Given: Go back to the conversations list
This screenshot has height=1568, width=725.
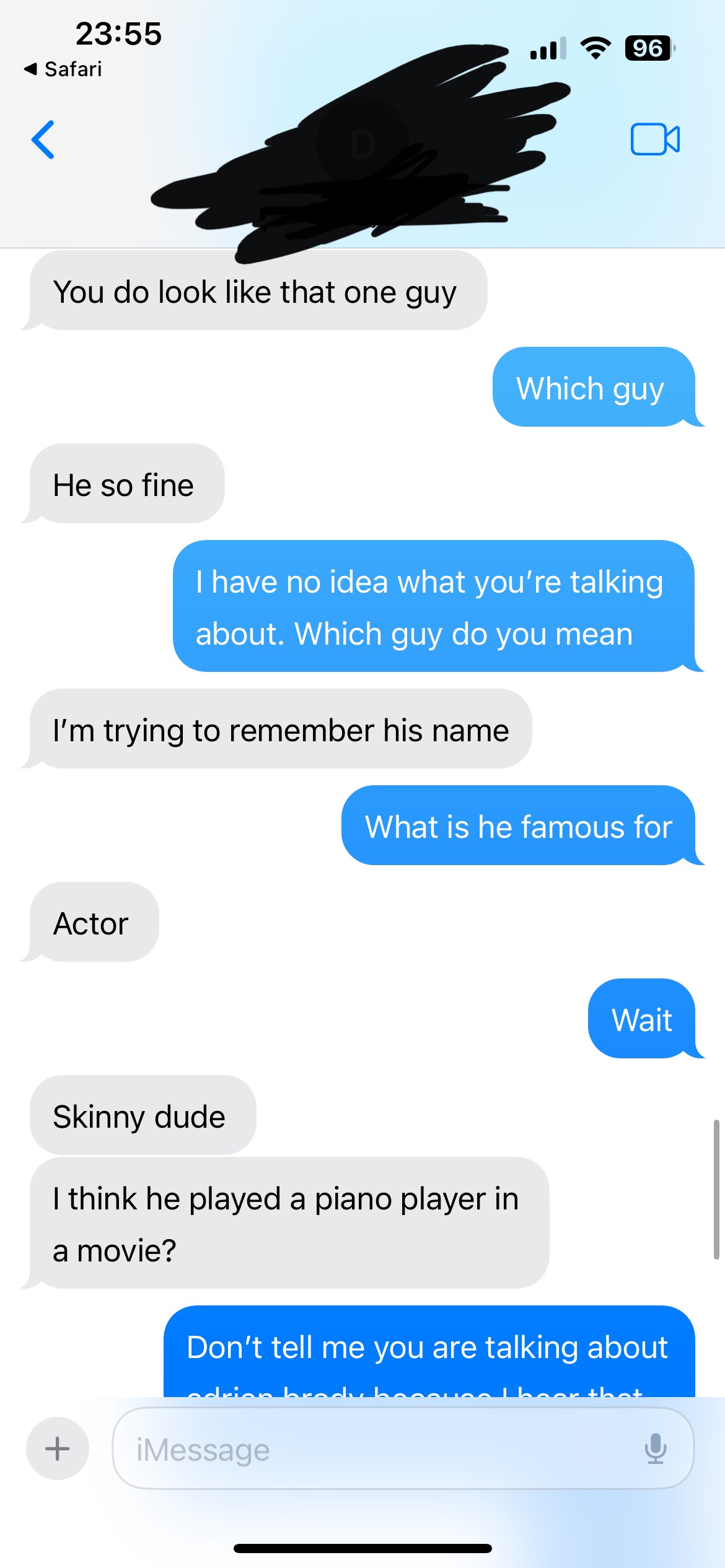Looking at the screenshot, I should [x=43, y=139].
